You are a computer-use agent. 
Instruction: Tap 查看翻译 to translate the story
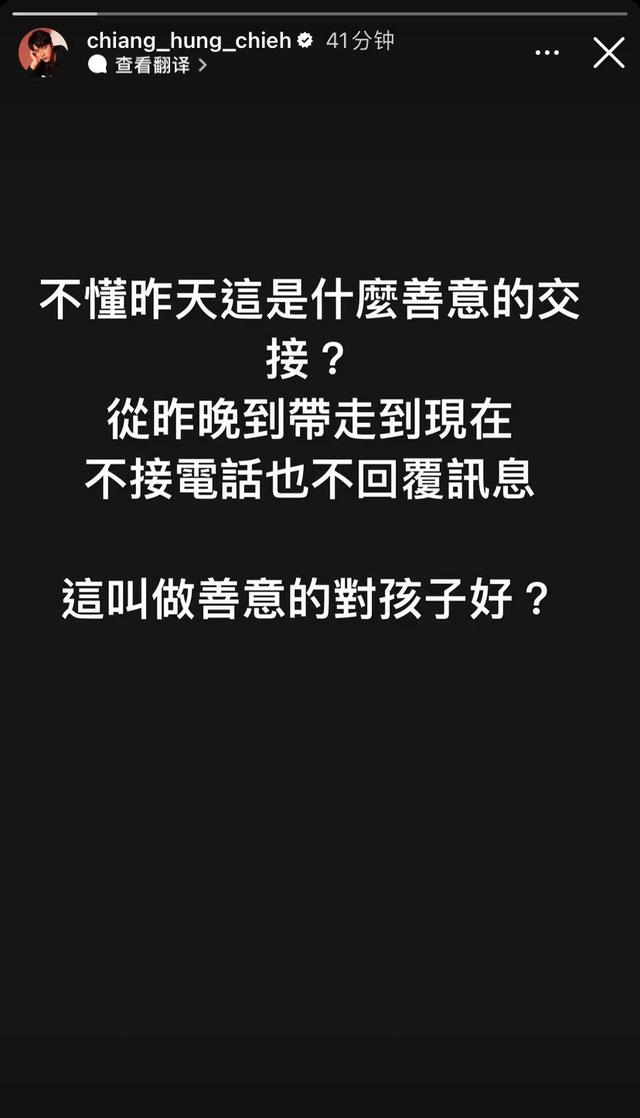coord(152,66)
